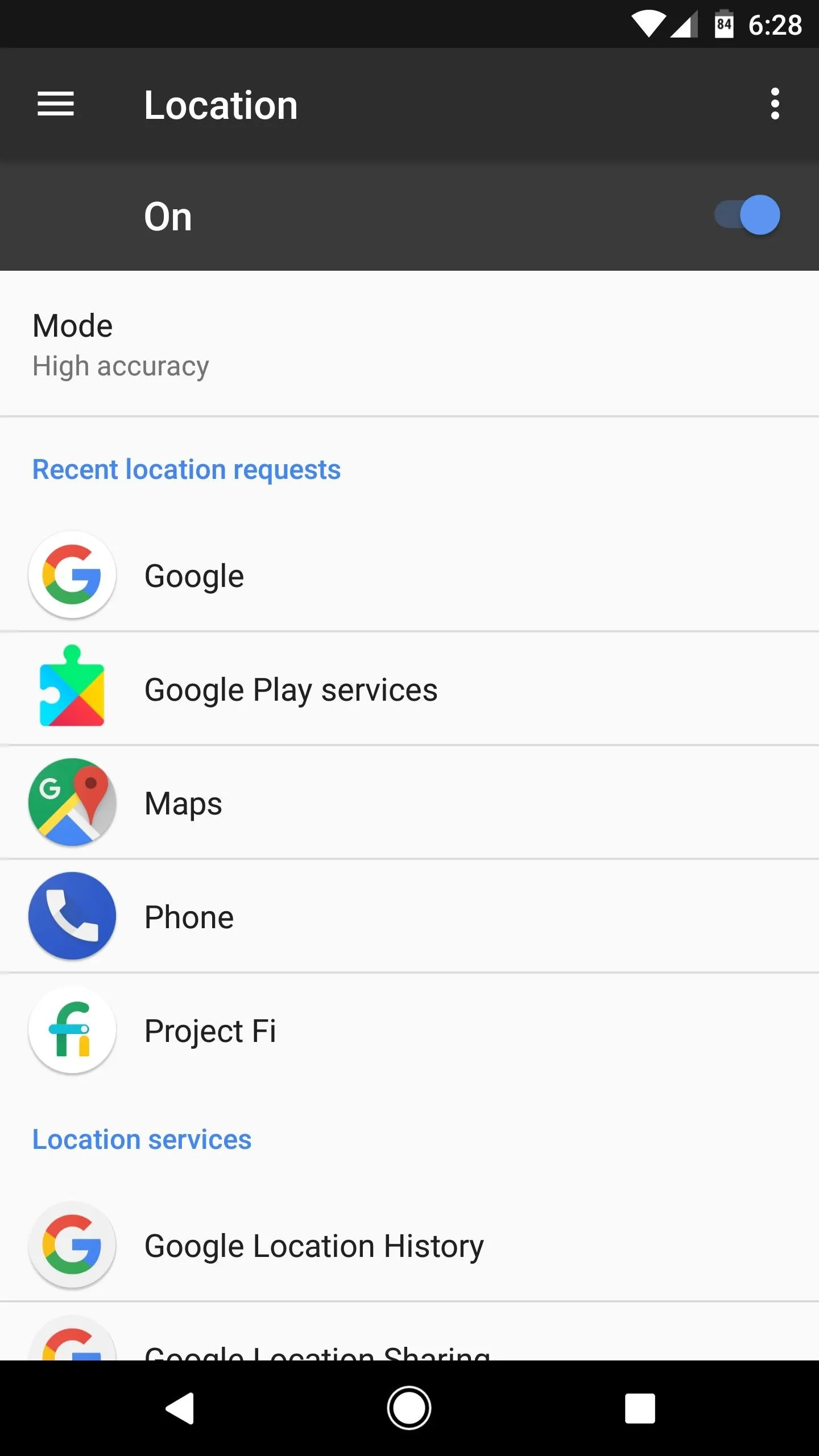Open Project Fi location details
The image size is (819, 1456).
[x=409, y=1030]
